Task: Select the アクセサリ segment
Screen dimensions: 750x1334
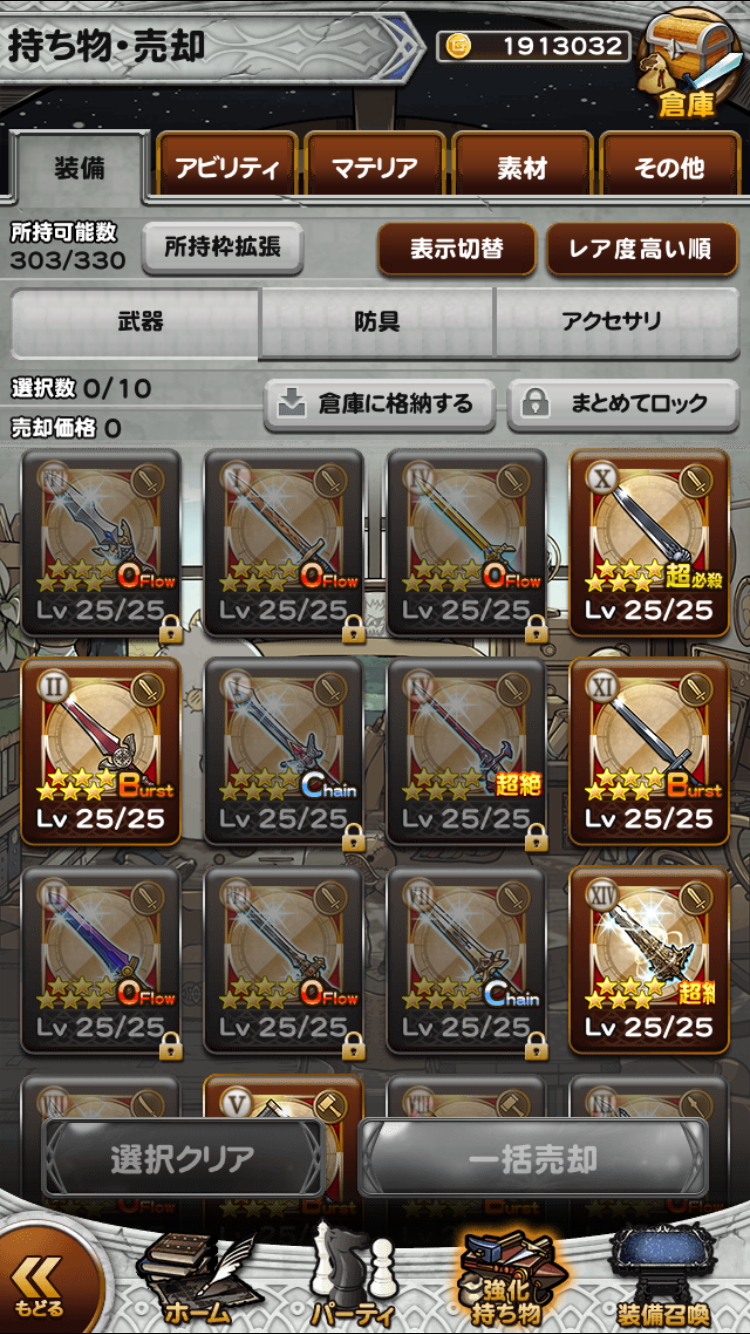Action: tap(612, 321)
